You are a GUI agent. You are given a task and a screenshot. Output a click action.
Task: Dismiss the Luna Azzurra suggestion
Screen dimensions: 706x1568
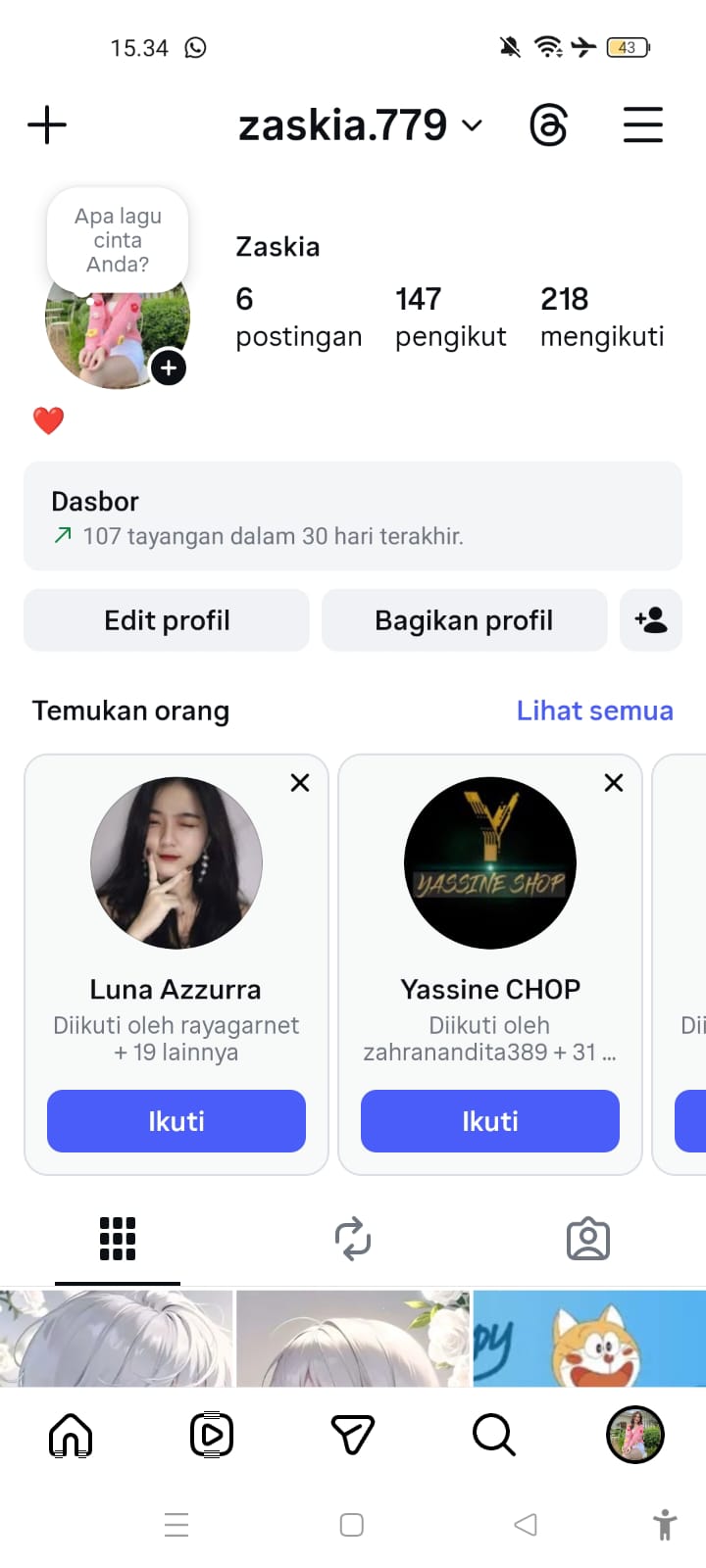(300, 782)
